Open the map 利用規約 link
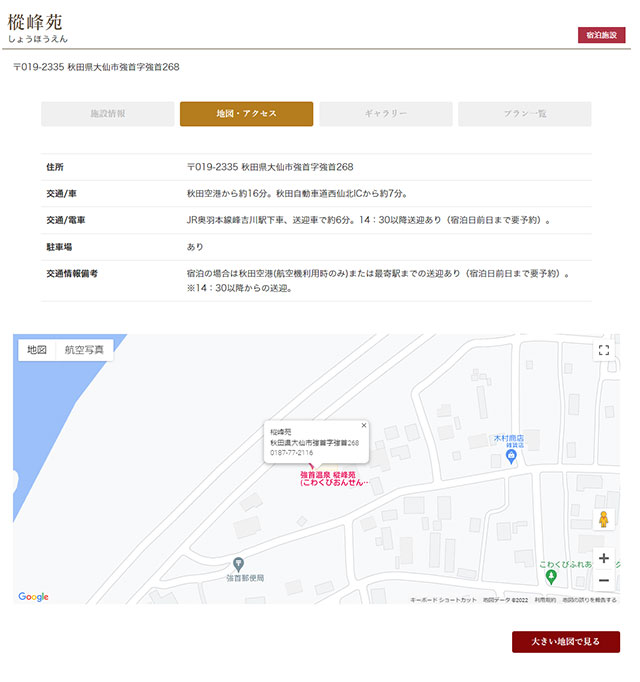640x682 pixels. 545,600
